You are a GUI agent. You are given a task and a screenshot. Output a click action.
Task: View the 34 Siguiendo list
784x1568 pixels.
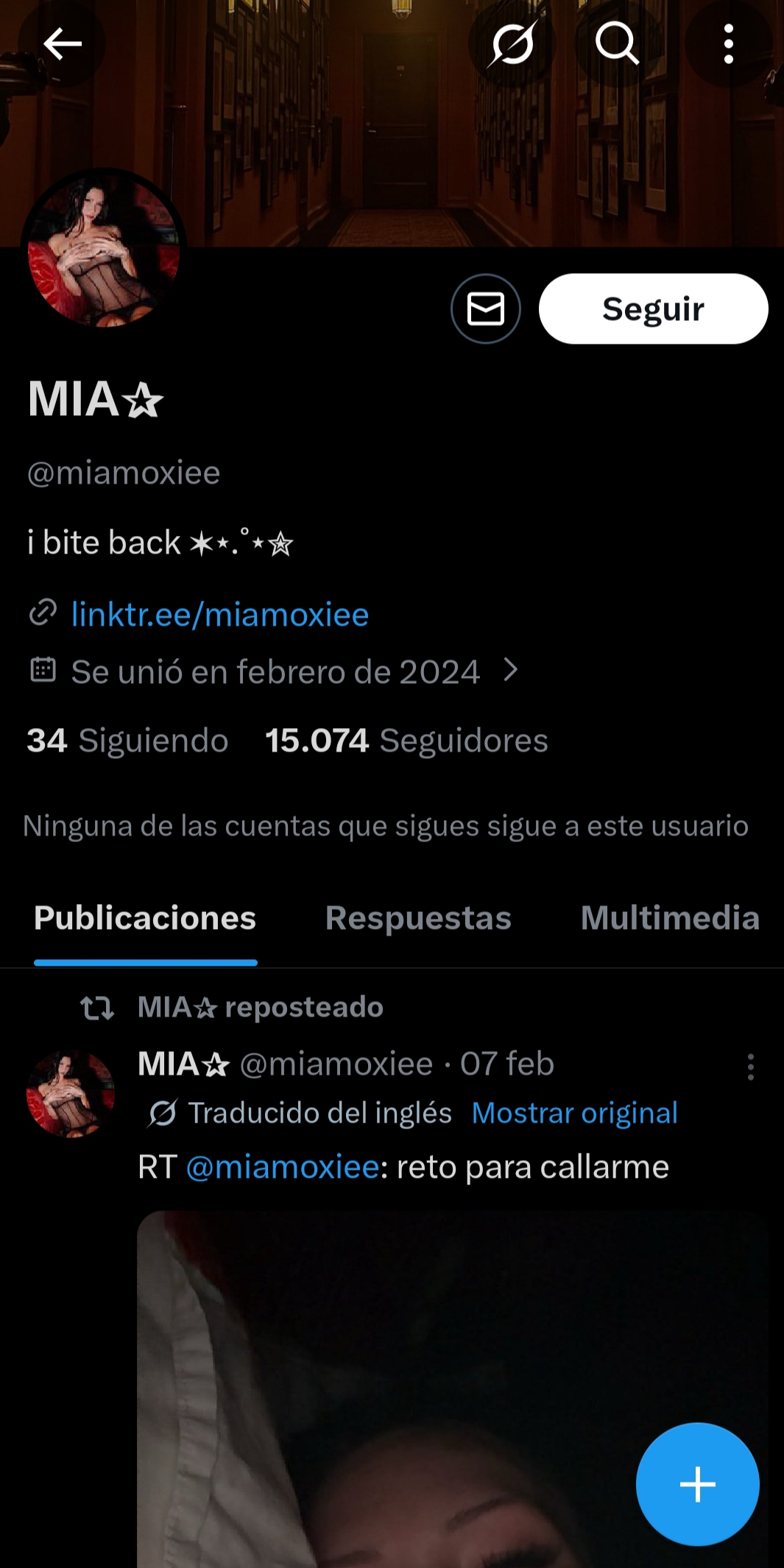click(127, 741)
